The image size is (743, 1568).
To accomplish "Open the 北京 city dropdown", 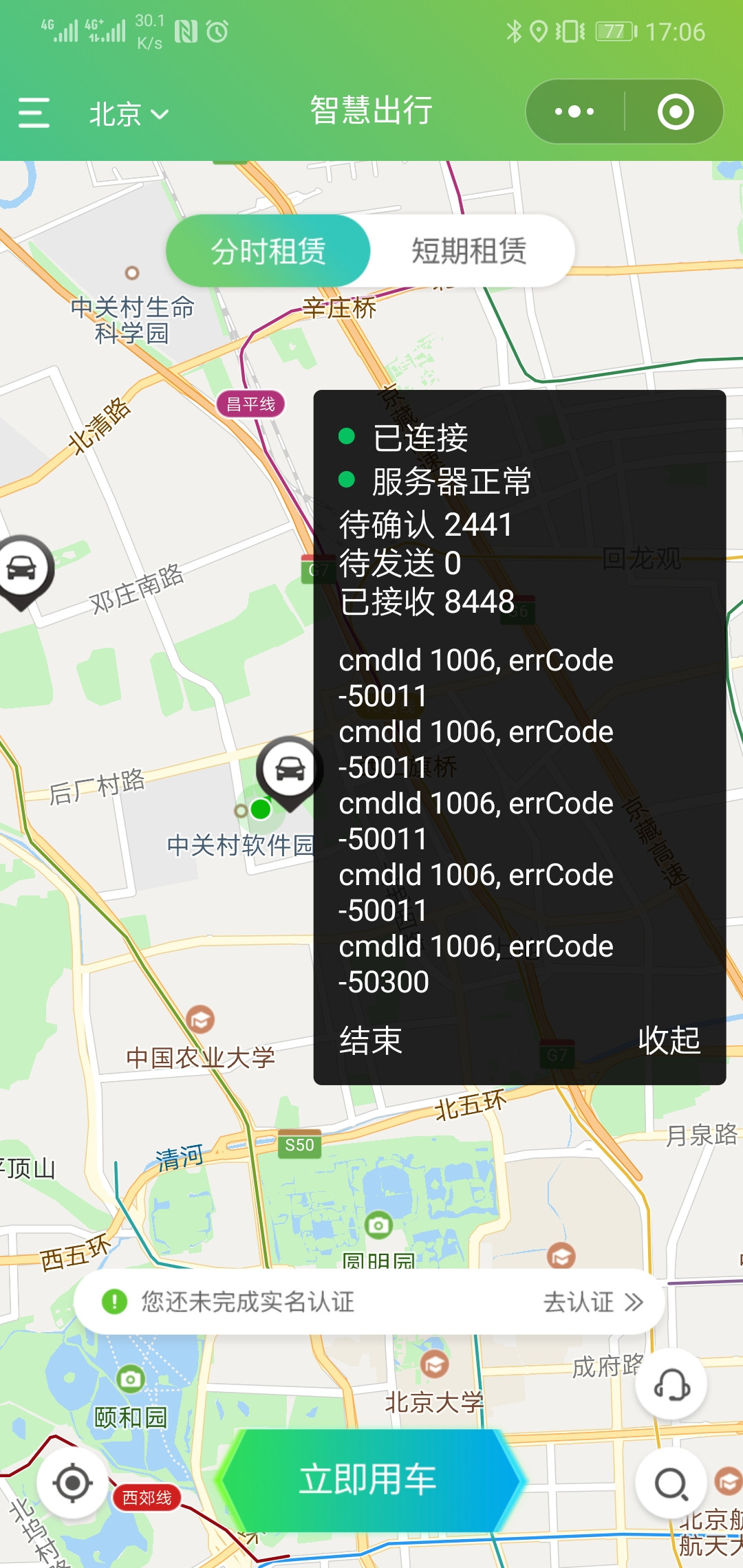I will point(129,114).
